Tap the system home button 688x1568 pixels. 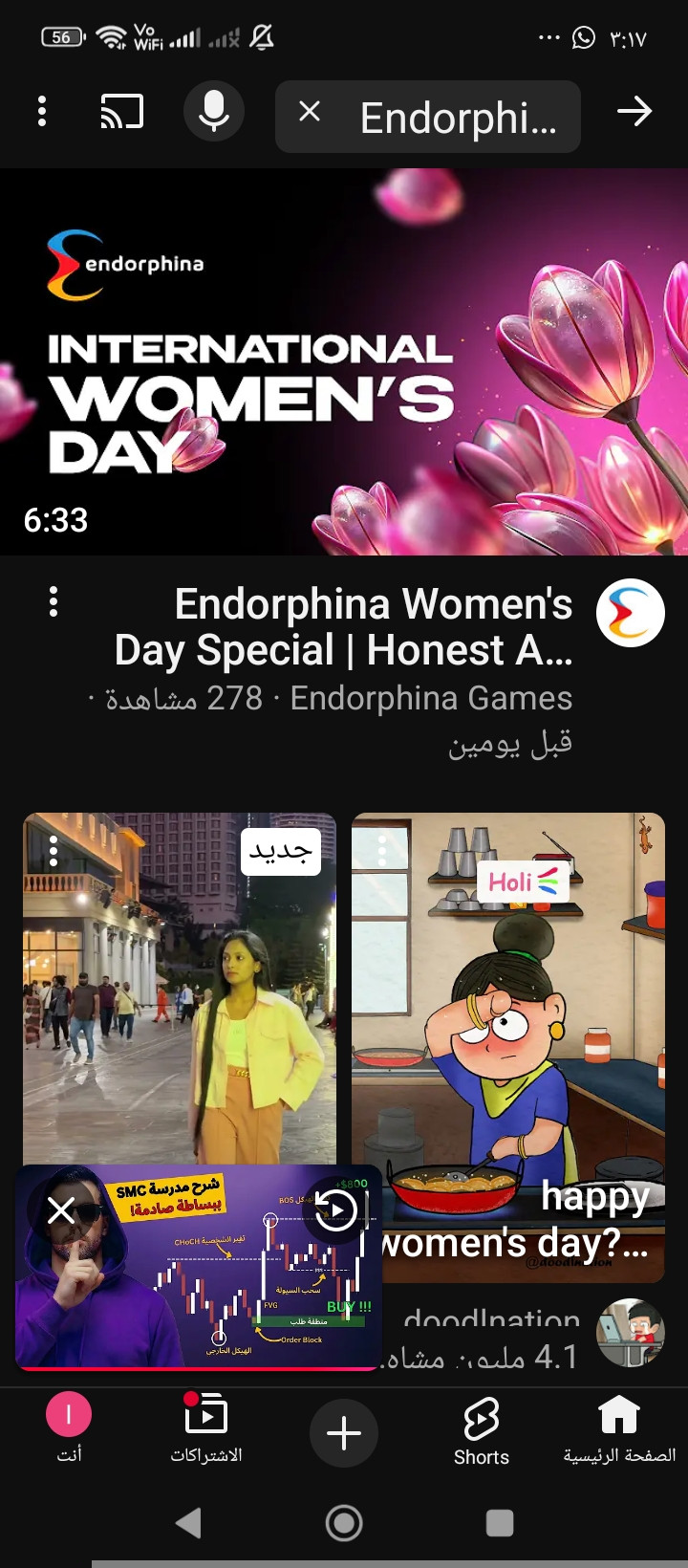click(x=344, y=1523)
